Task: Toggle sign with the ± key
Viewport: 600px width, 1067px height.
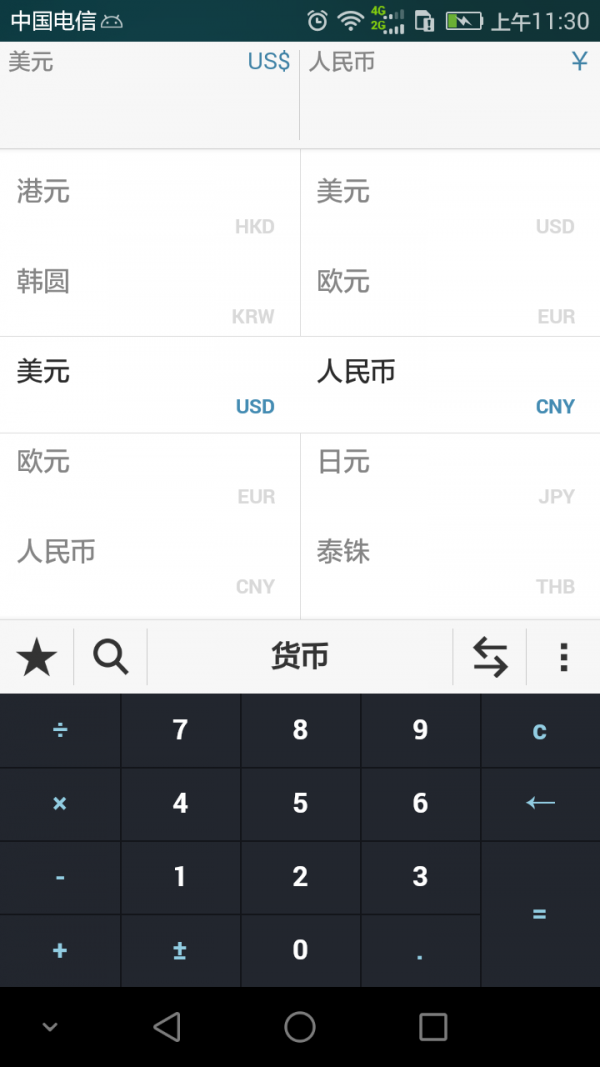Action: [180, 950]
